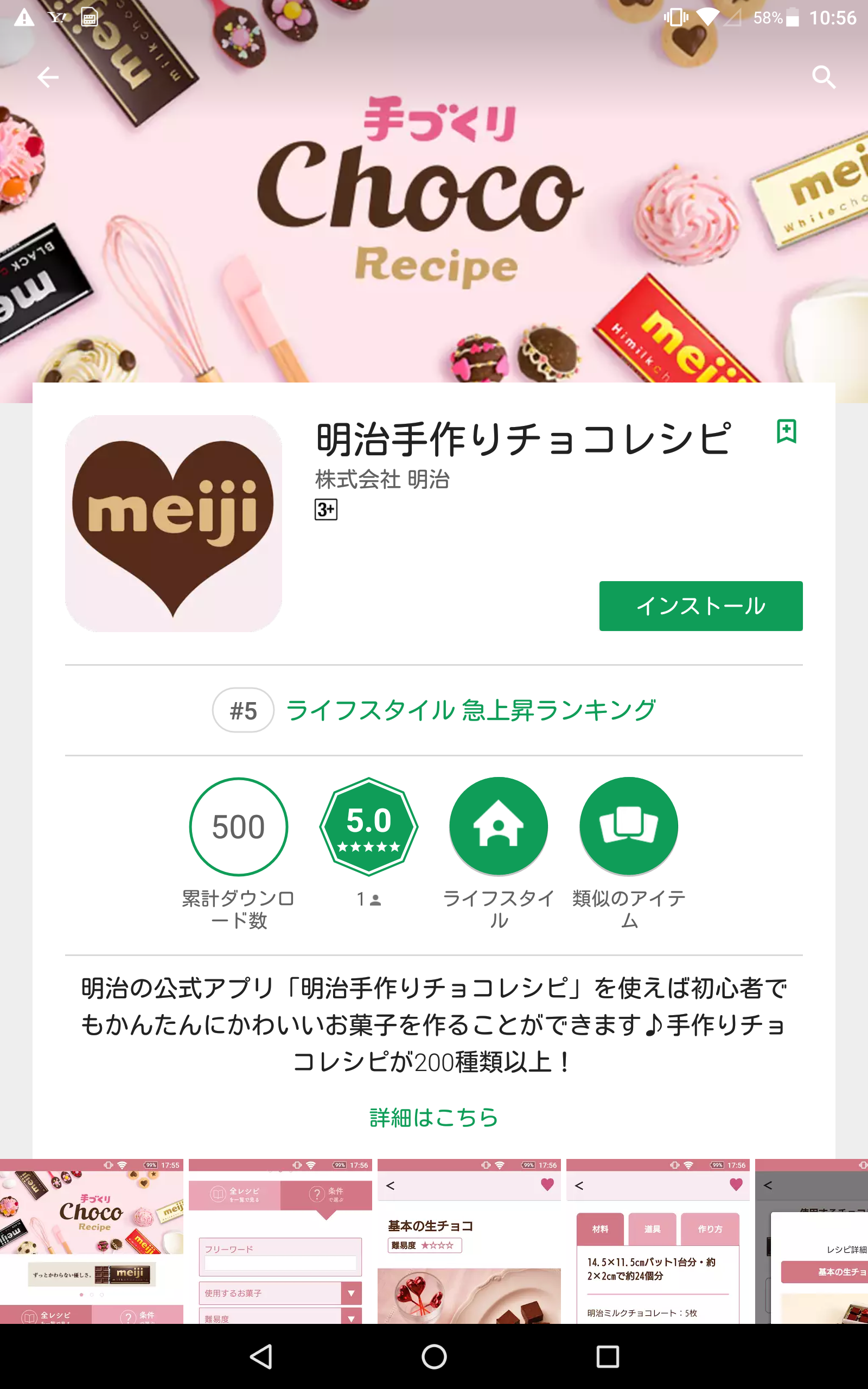Viewport: 868px width, 1389px height.
Task: Open the search icon
Action: click(823, 77)
